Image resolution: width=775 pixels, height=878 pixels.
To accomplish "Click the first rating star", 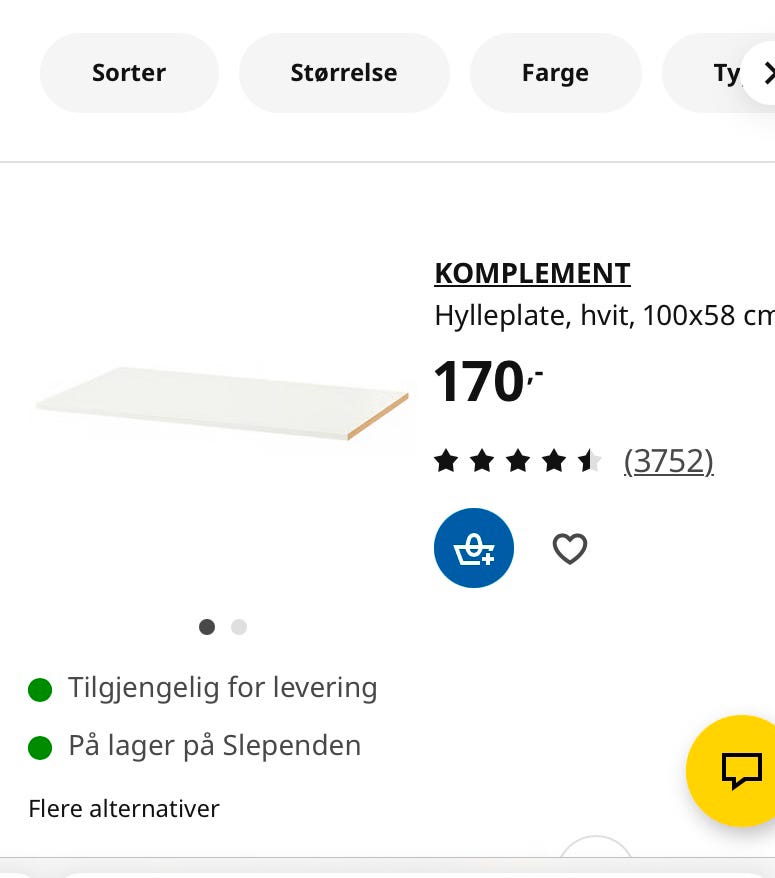I will tap(446, 460).
